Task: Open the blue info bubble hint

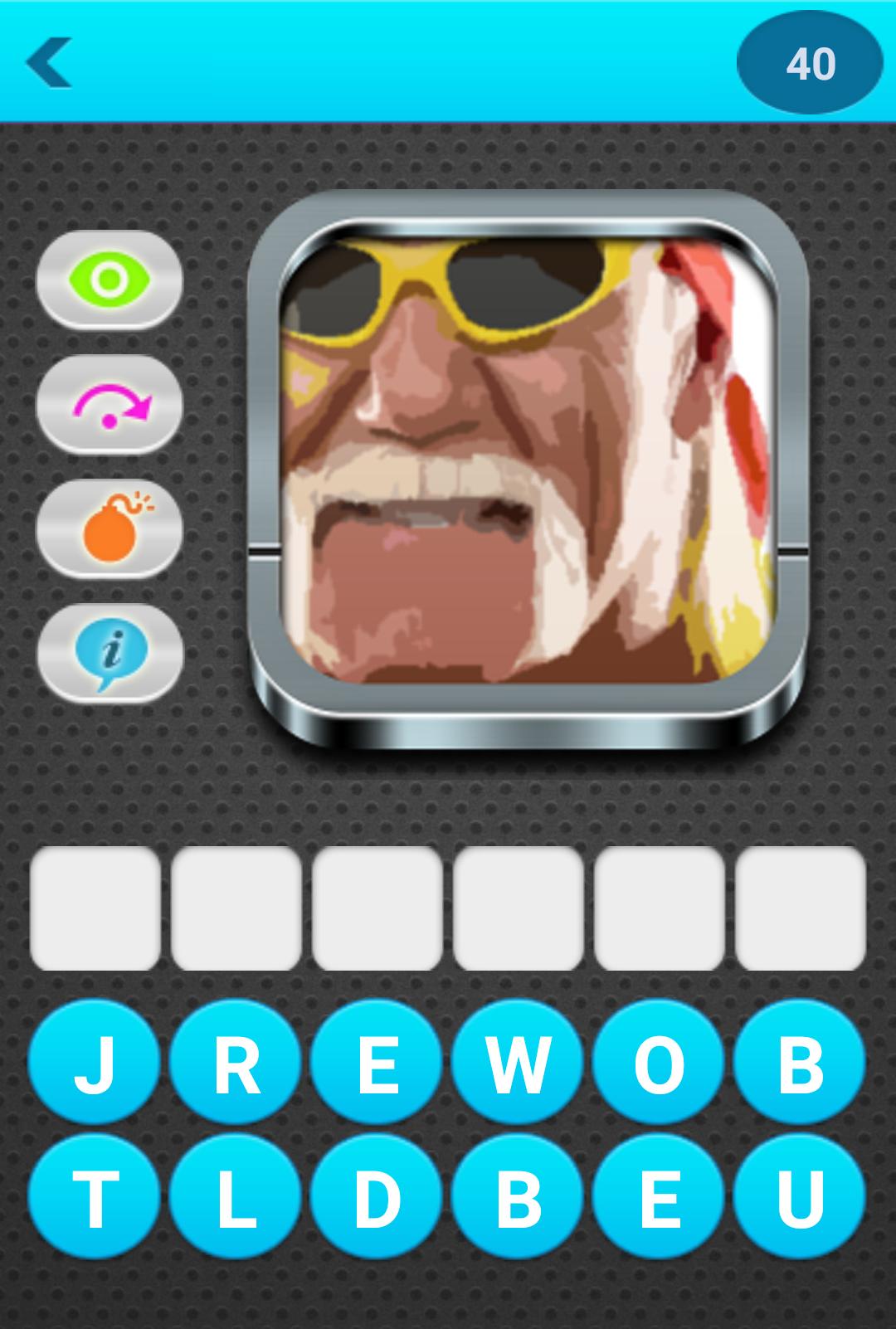Action: (110, 653)
